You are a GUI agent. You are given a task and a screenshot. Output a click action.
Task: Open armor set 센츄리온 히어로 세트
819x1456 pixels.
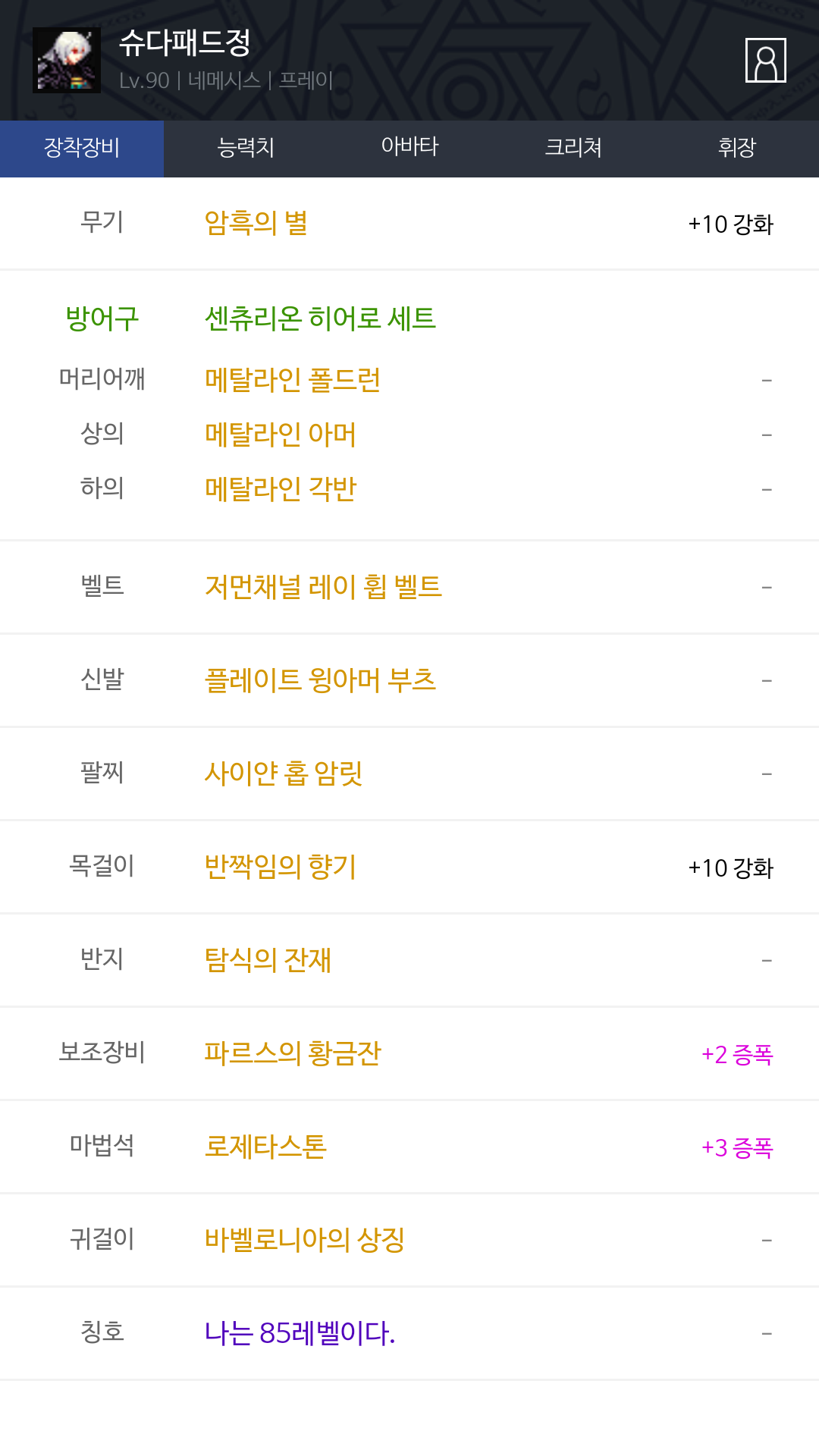[320, 318]
